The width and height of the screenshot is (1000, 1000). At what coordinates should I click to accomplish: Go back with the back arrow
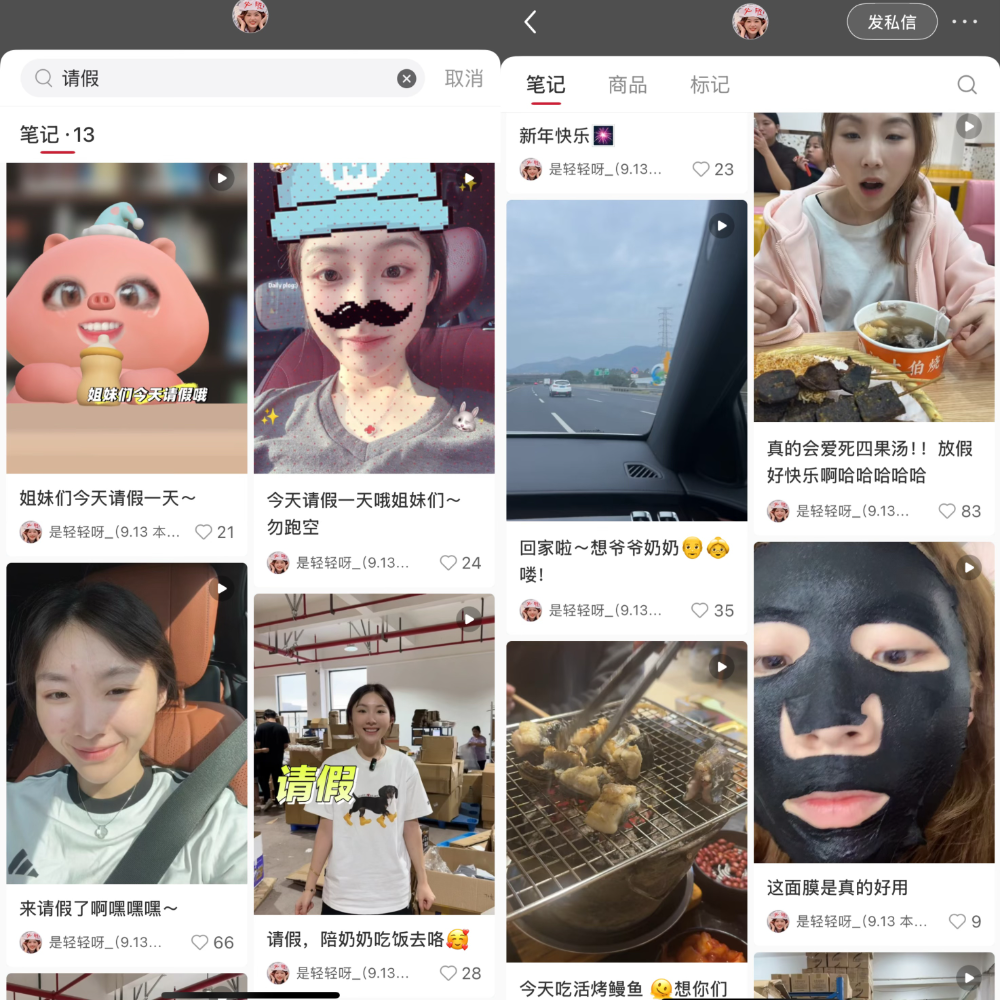(x=531, y=22)
